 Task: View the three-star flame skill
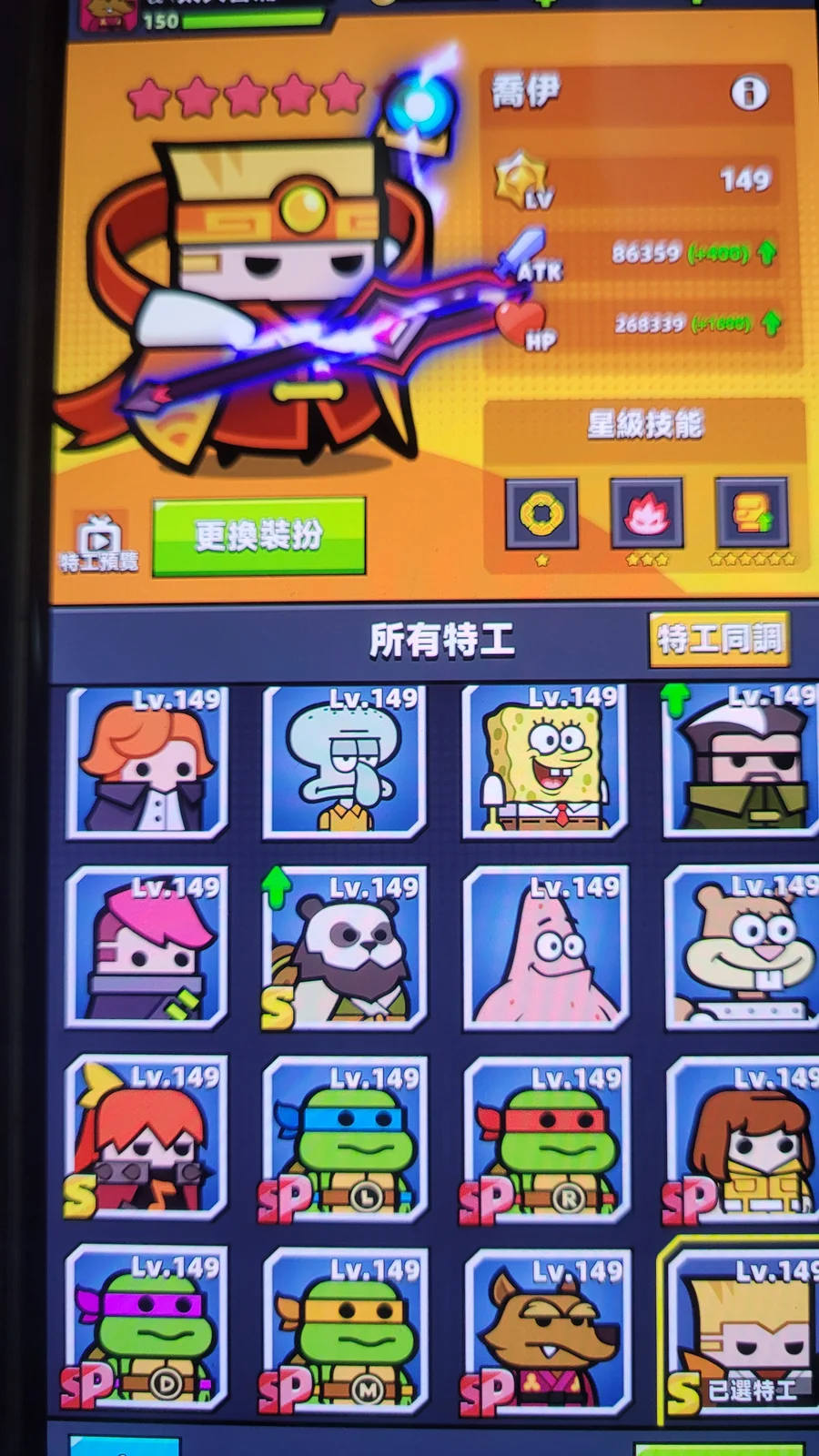point(646,514)
